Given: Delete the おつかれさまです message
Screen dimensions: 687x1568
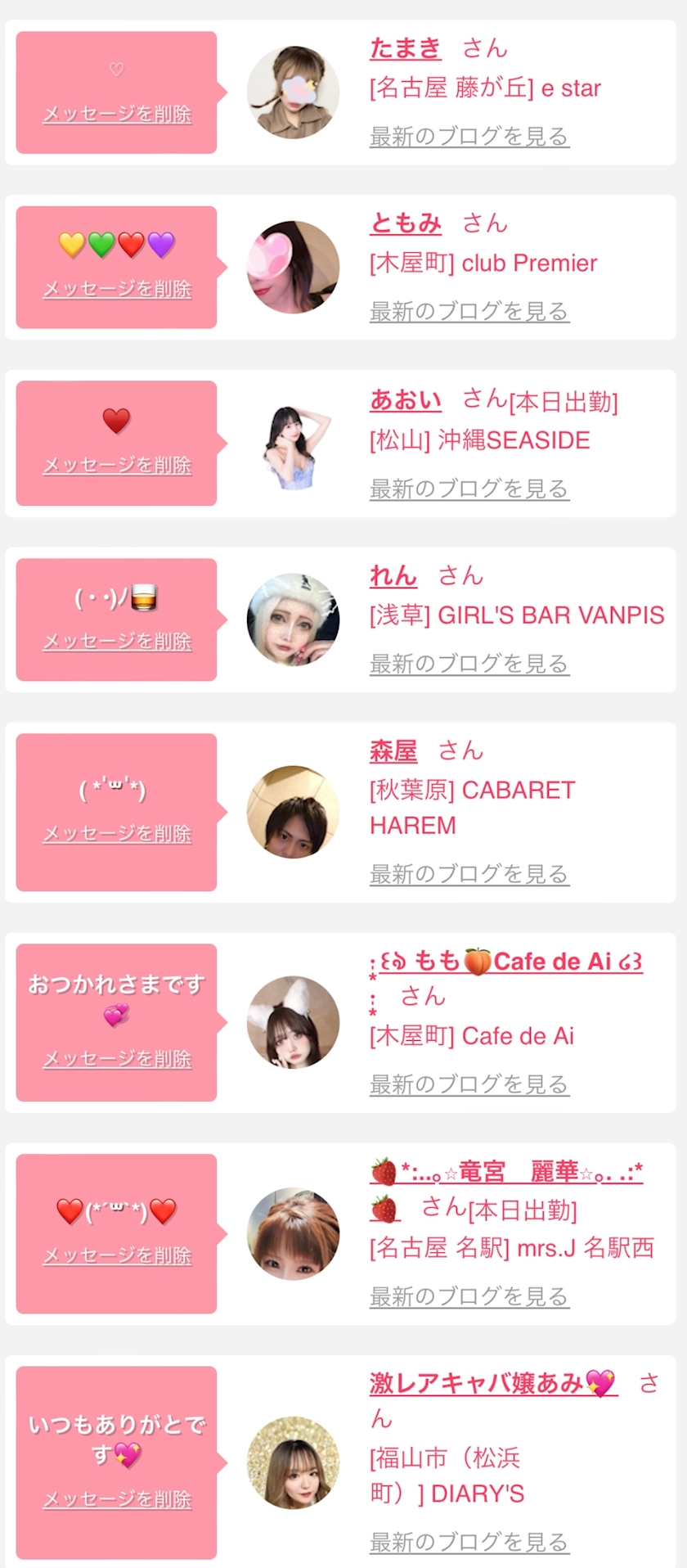Looking at the screenshot, I should tap(117, 1059).
